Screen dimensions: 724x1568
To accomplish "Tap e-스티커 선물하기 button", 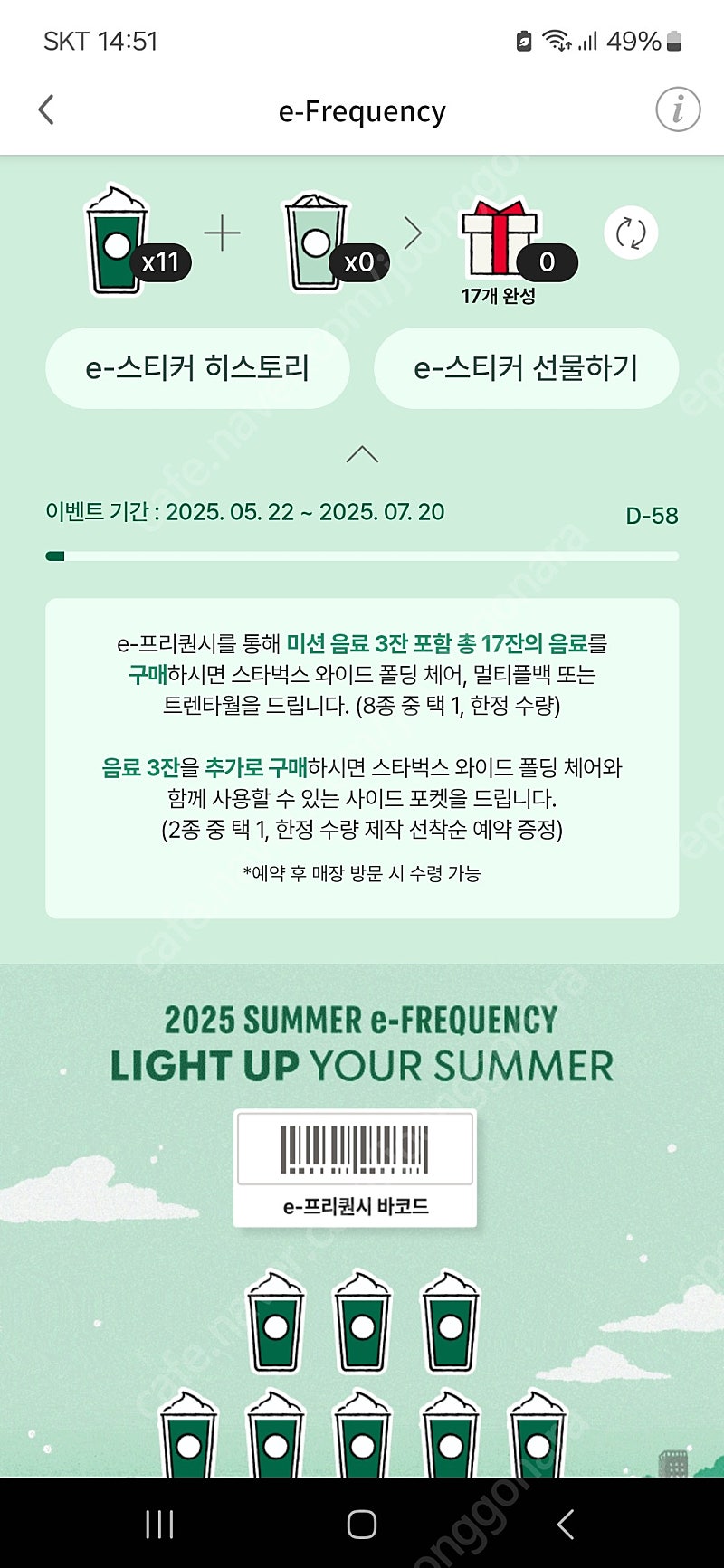I will (x=526, y=368).
